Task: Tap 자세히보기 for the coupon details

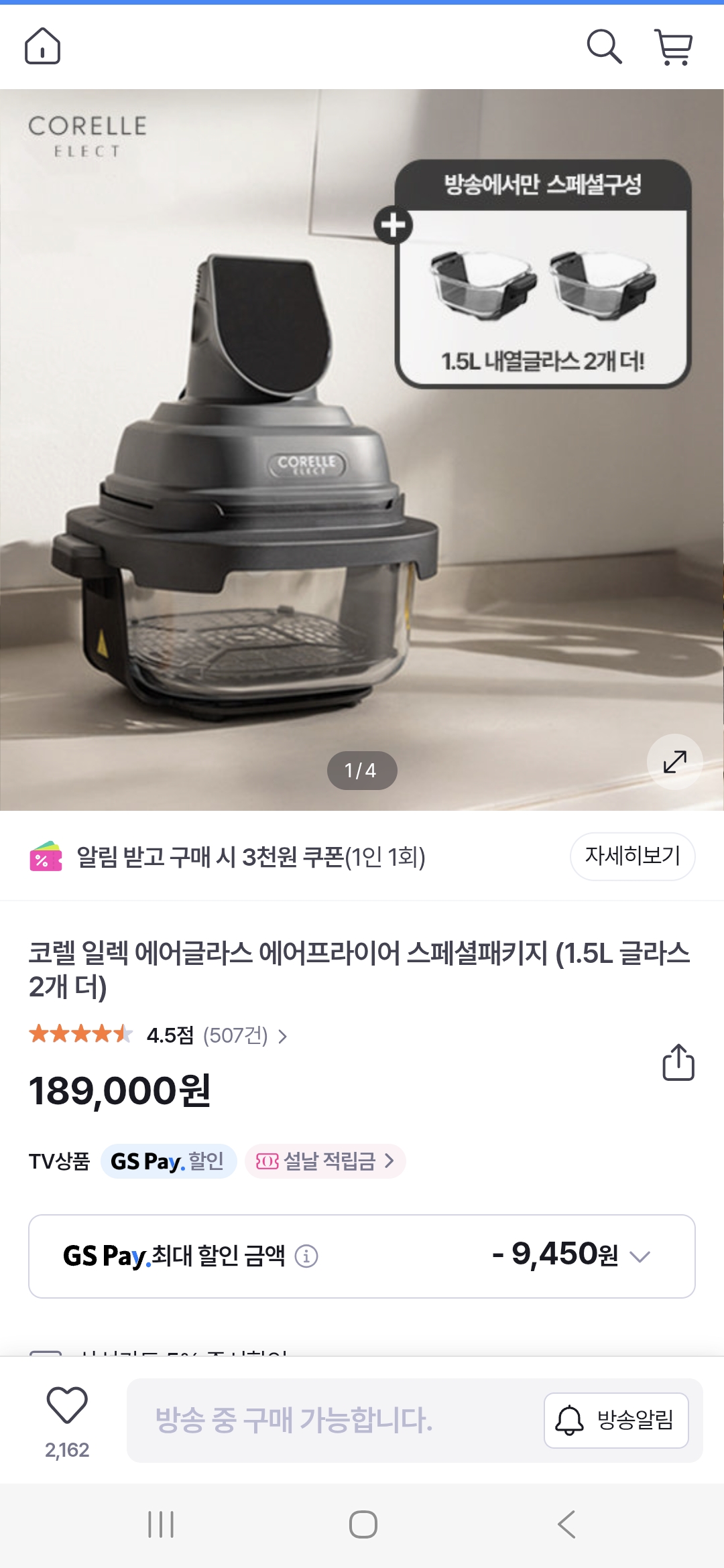Action: coord(632,856)
